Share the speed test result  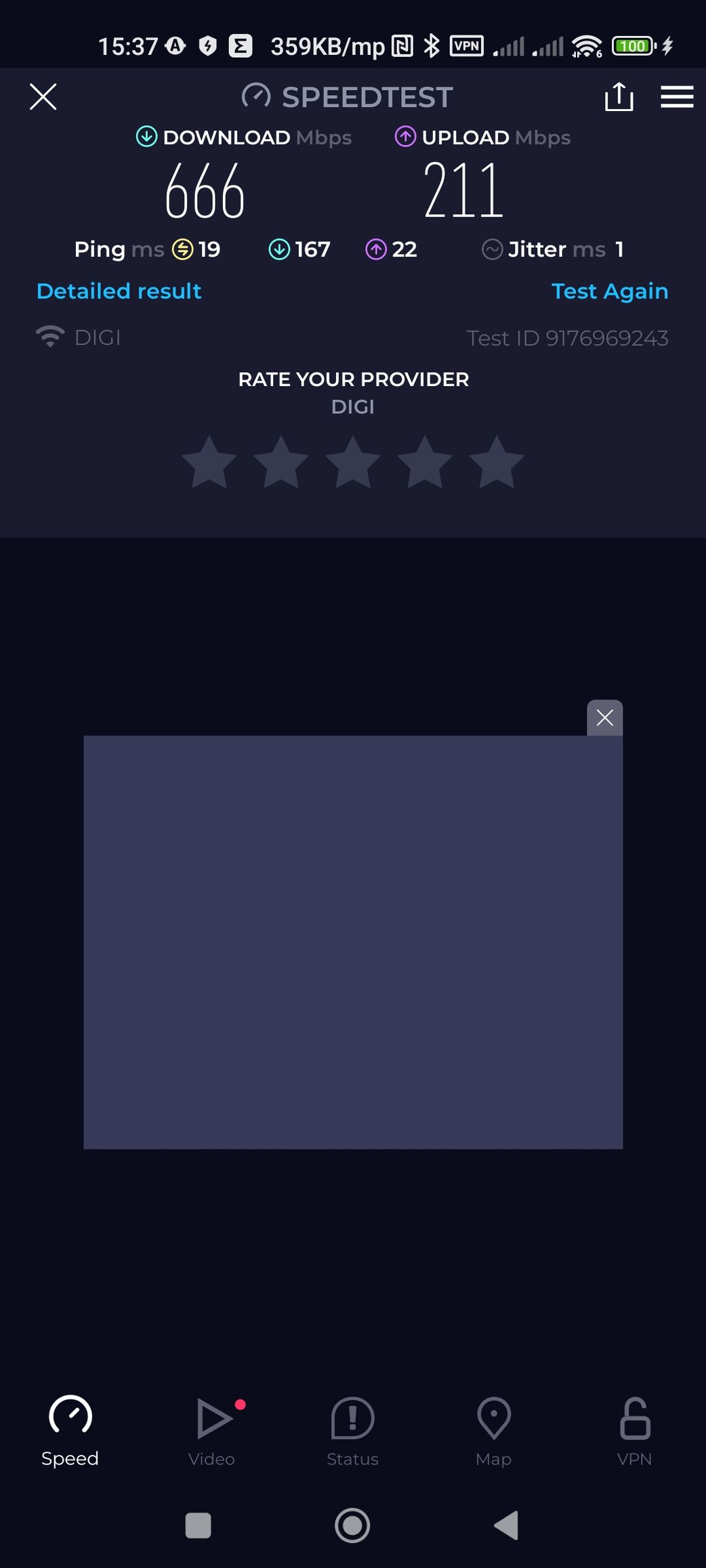coord(619,97)
